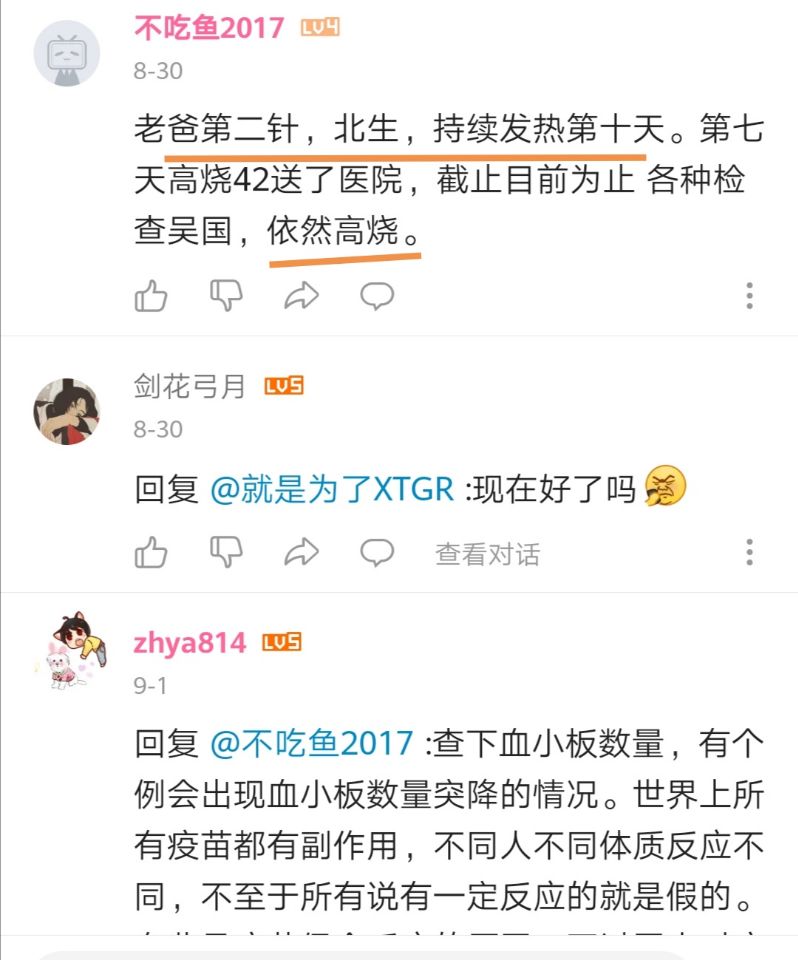
Task: Tap 查看对话 under 剑花弓月's comment
Action: pyautogui.click(x=487, y=553)
